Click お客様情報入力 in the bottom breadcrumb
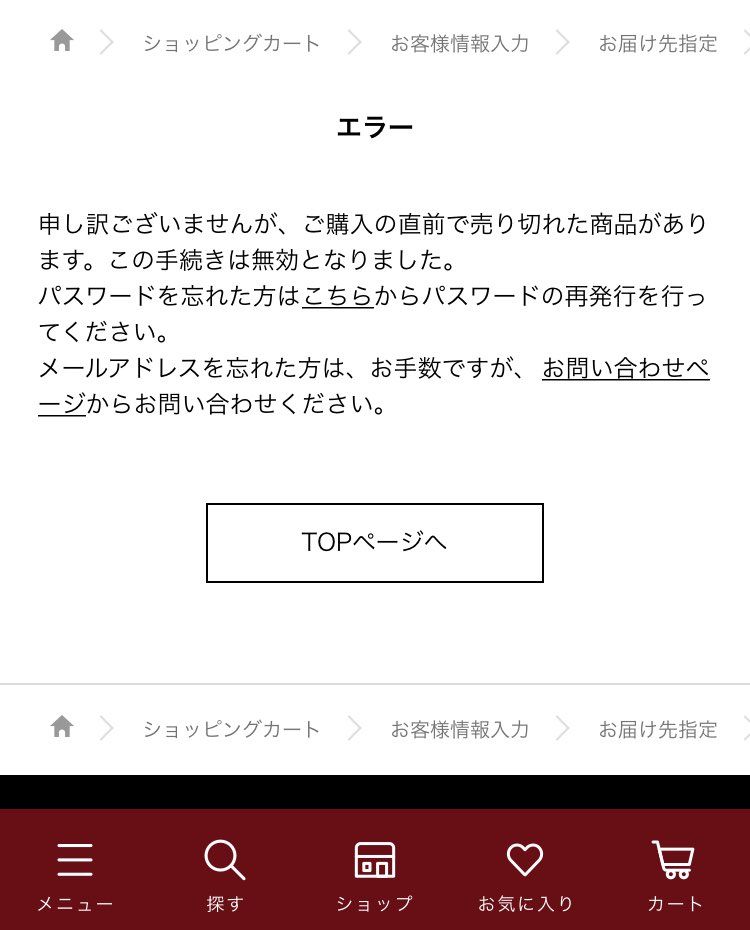This screenshot has width=750, height=930. pyautogui.click(x=458, y=729)
